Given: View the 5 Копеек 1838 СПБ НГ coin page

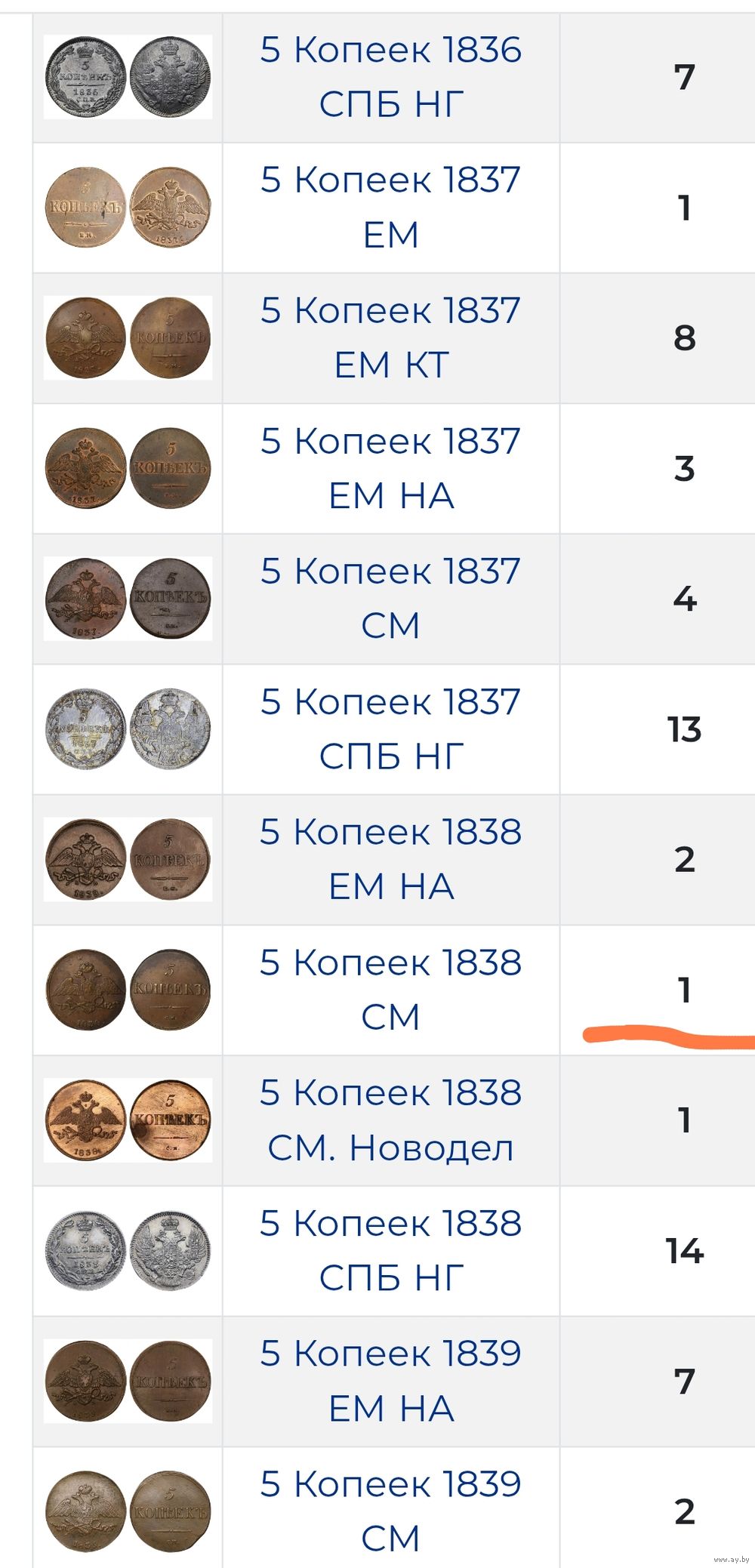Looking at the screenshot, I should point(390,1251).
